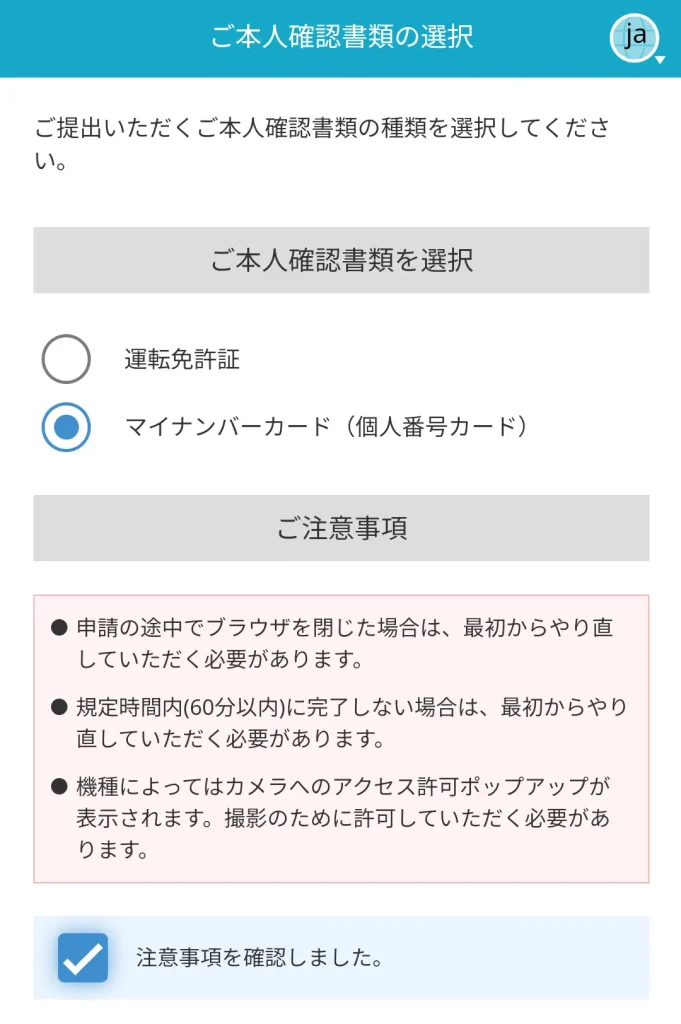The image size is (681, 1024).
Task: Open the ja language selector
Action: click(636, 39)
